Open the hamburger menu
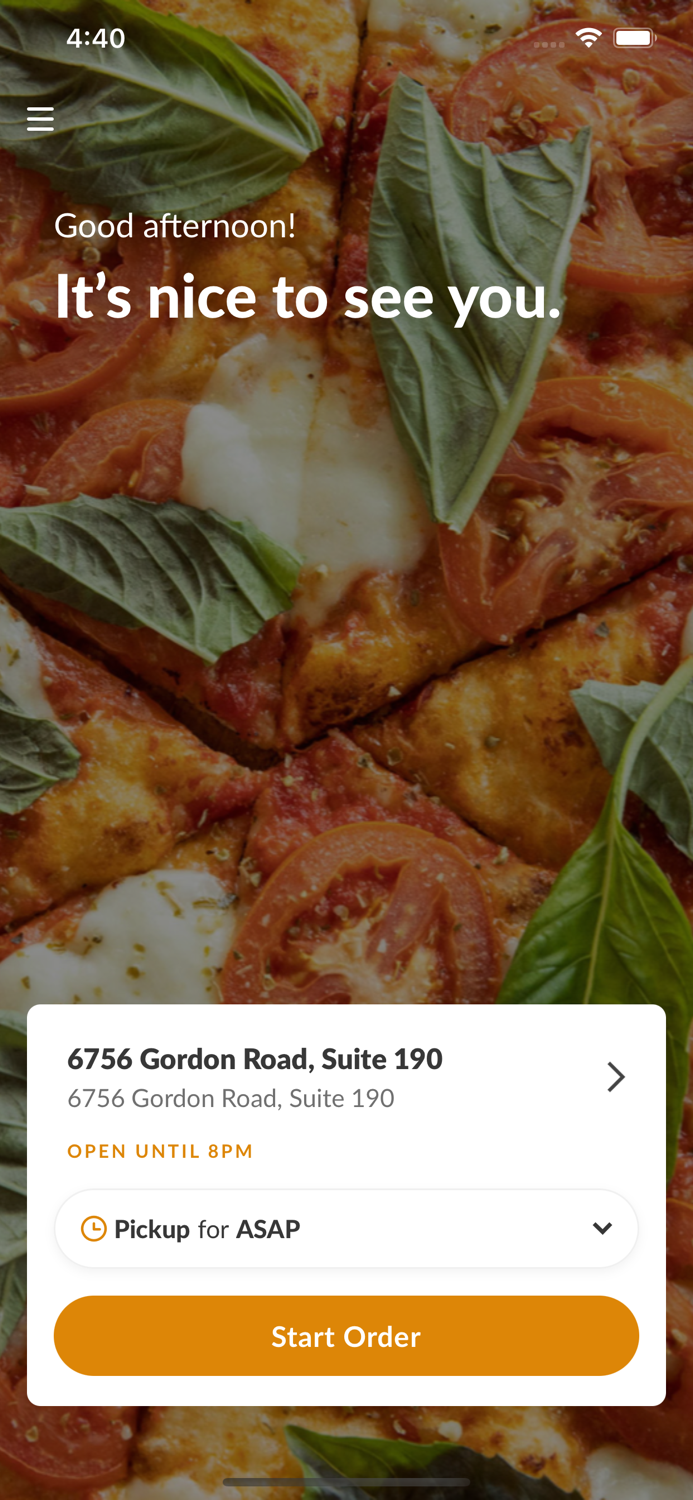 (x=40, y=119)
